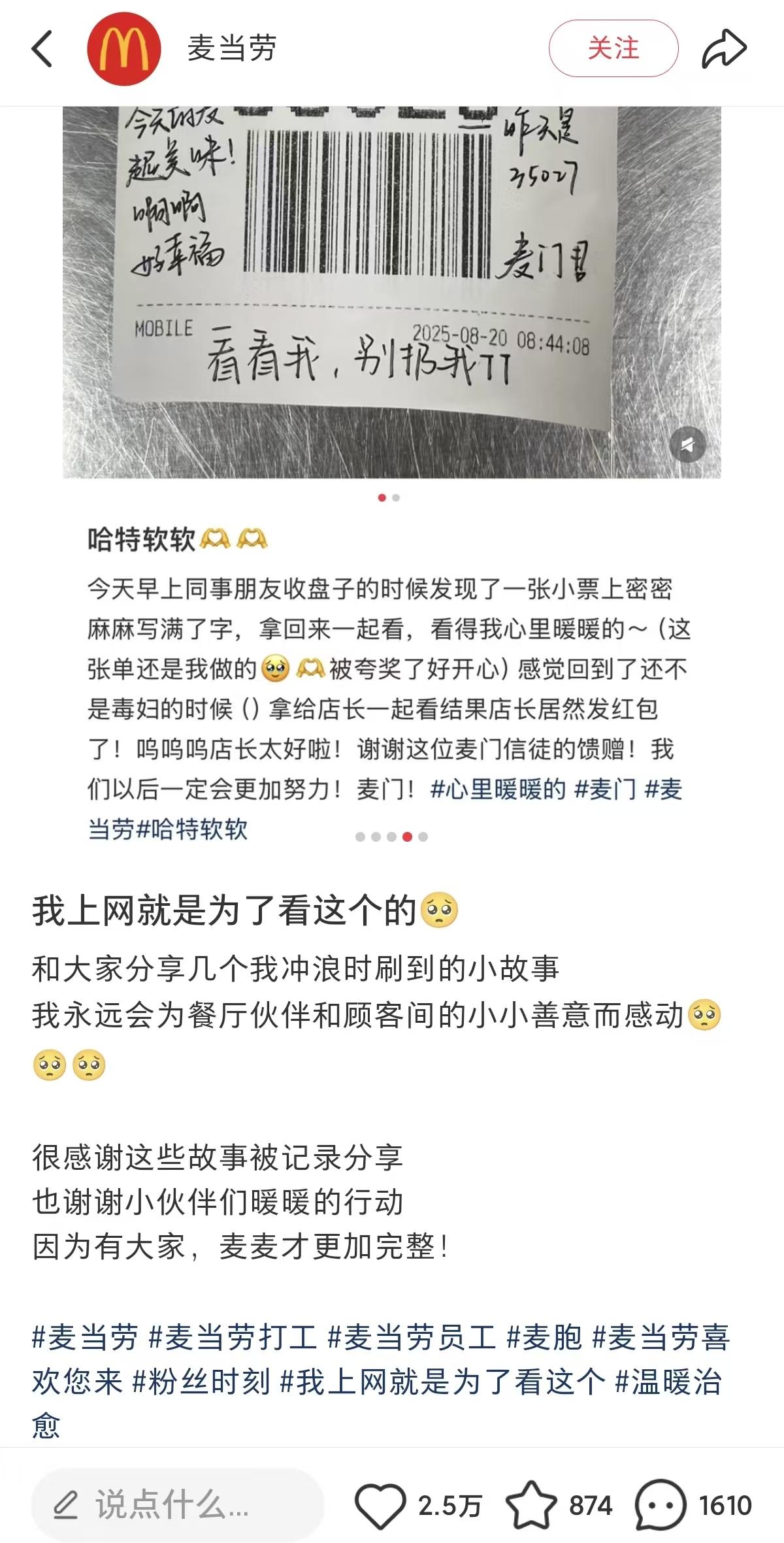
Task: Like this post with the heart icon
Action: [x=380, y=1505]
